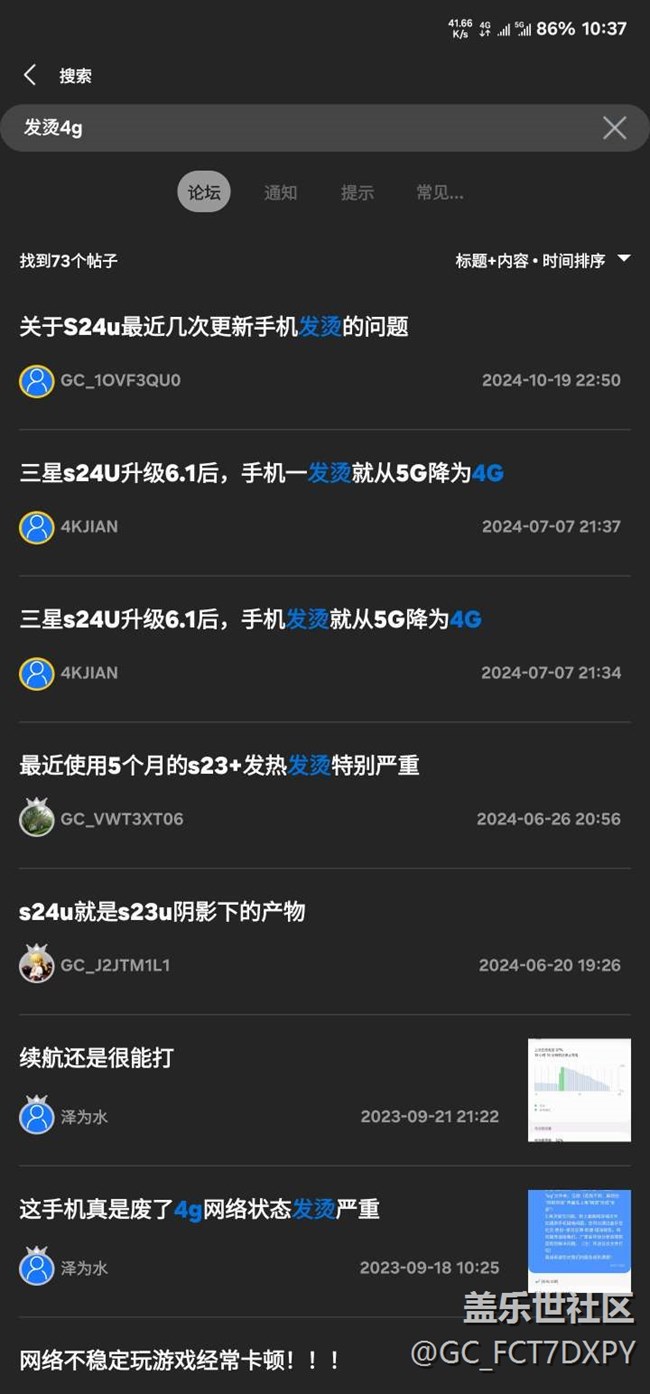Select the 论坛 tab
The width and height of the screenshot is (650, 1394).
click(x=204, y=192)
